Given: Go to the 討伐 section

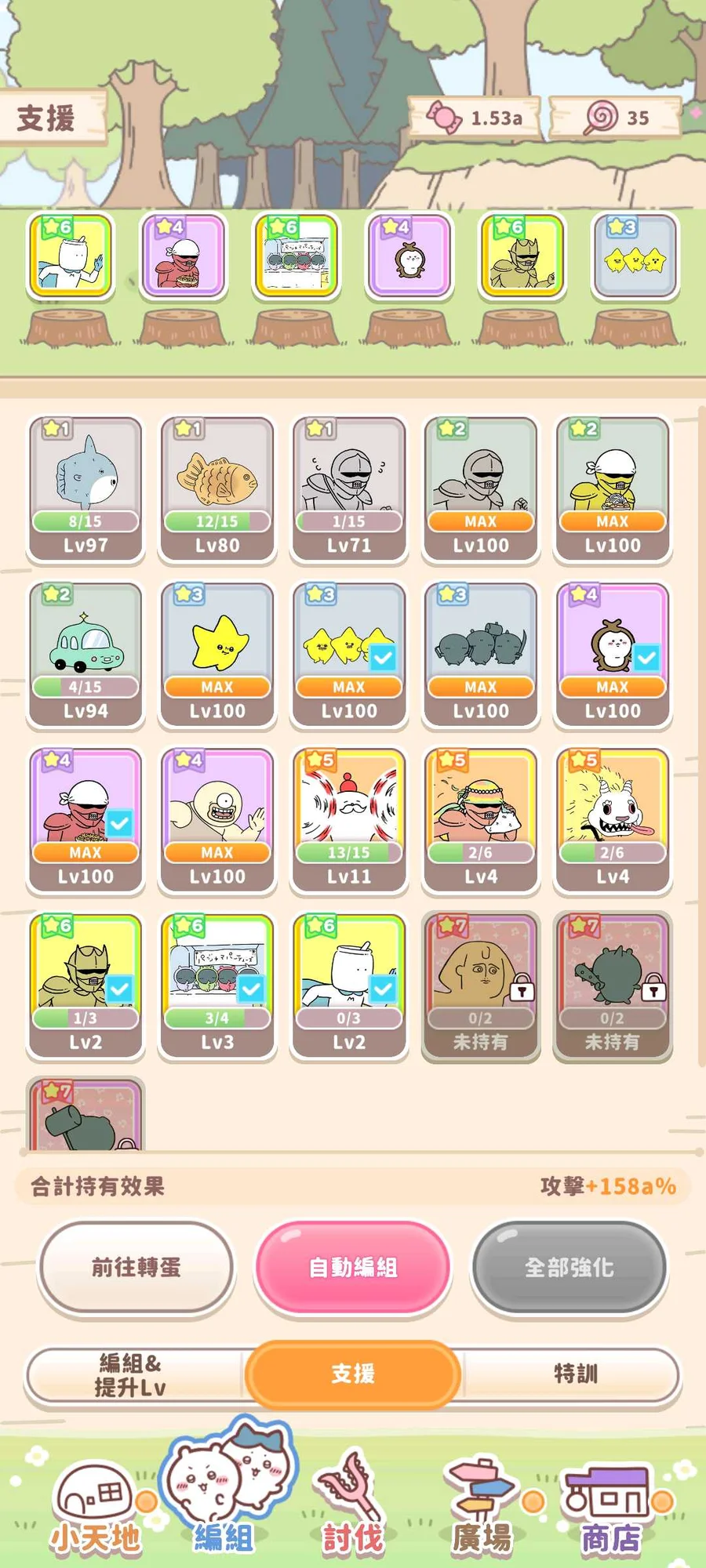Looking at the screenshot, I should 353,1505.
